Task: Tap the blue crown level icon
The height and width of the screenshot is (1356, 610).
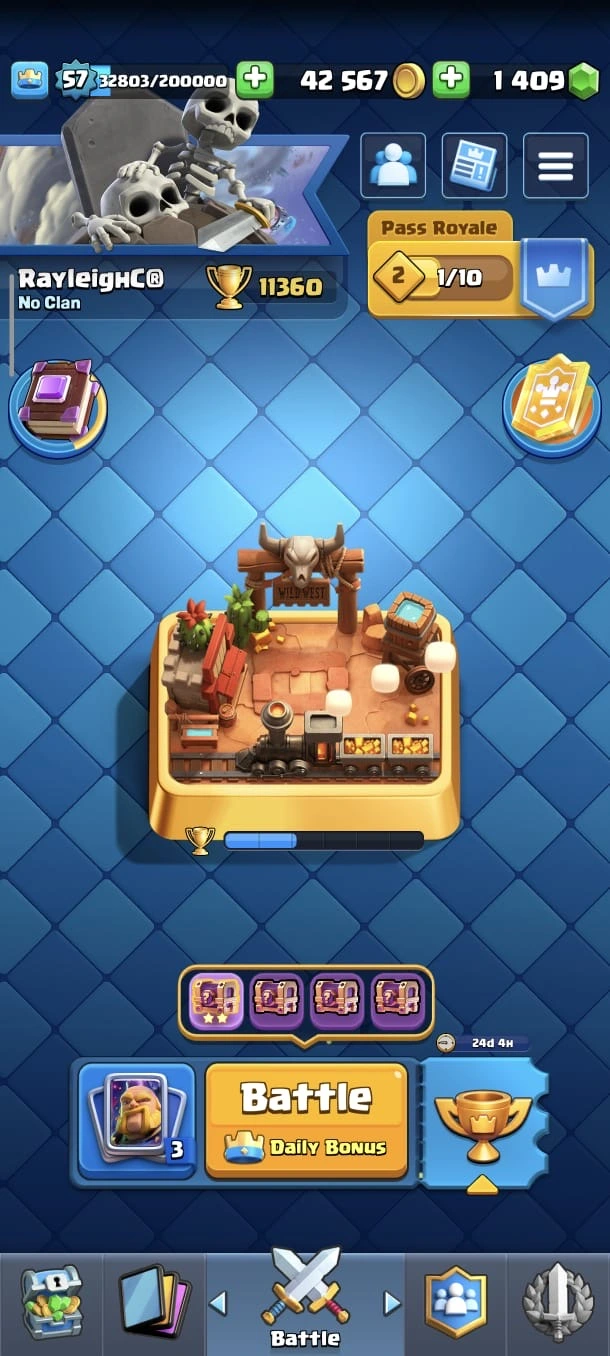Action: 30,80
